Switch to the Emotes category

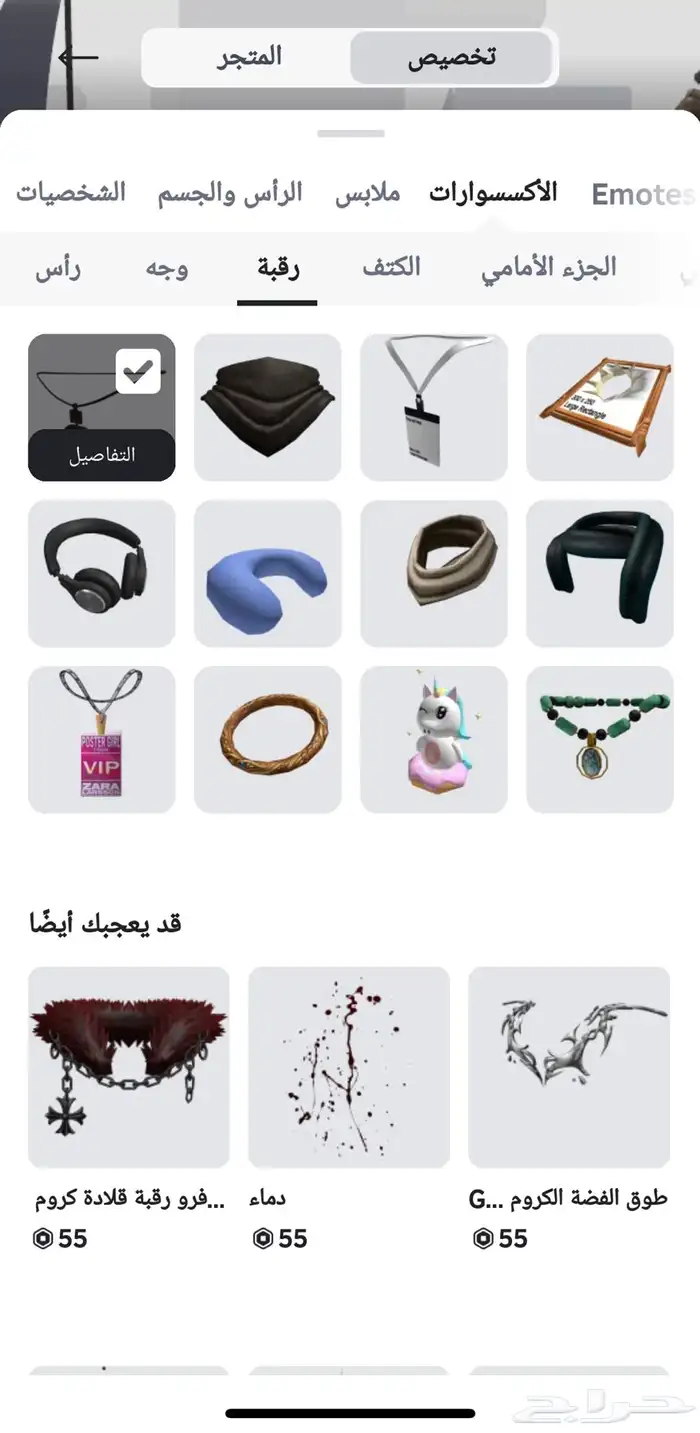[x=642, y=194]
